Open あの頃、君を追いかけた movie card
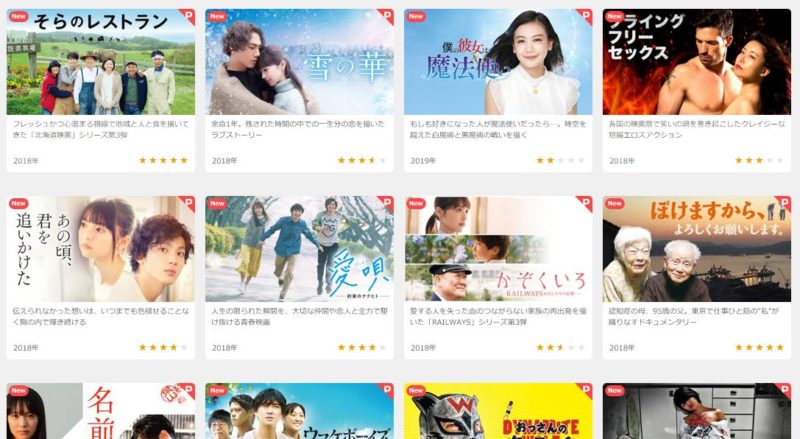 (x=101, y=249)
